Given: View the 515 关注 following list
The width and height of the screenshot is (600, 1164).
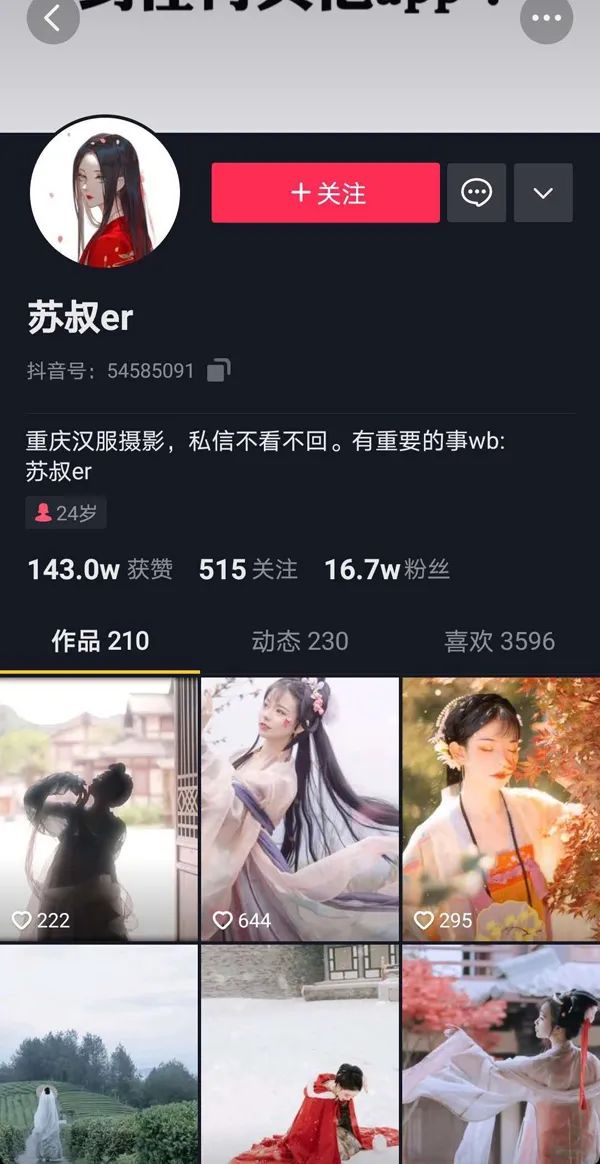Looking at the screenshot, I should [248, 570].
